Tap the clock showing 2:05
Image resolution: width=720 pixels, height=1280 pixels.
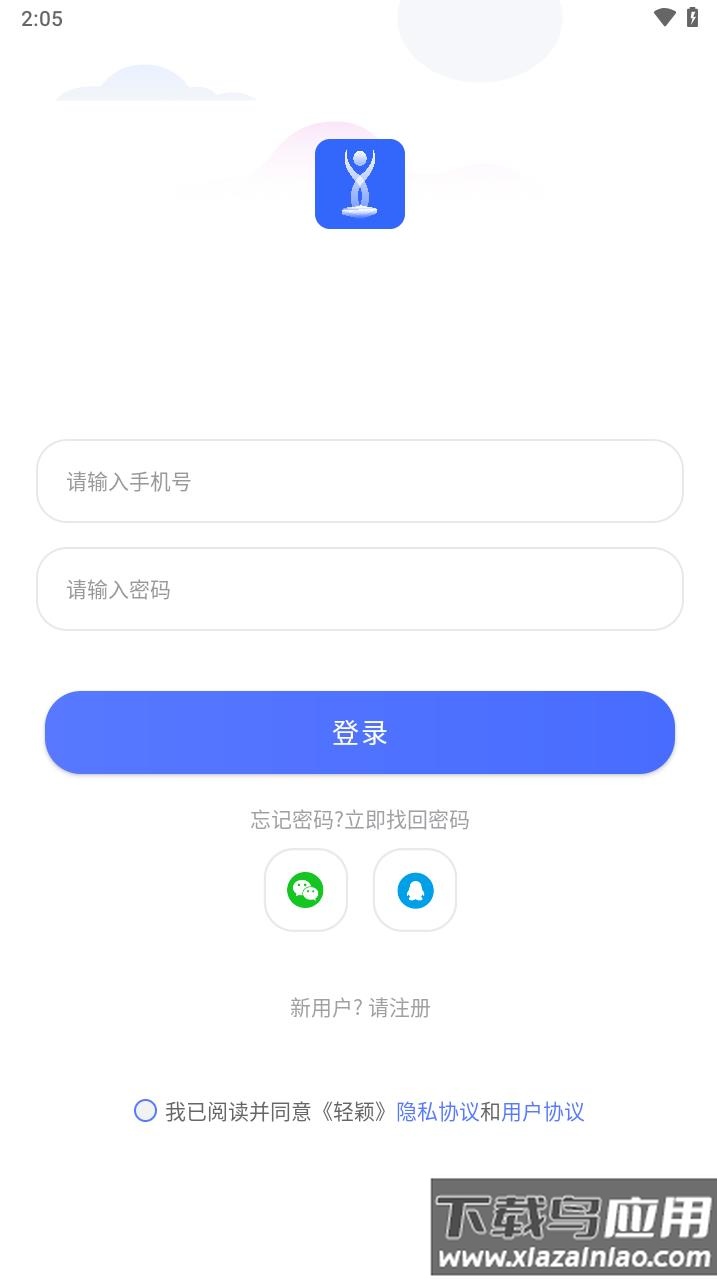click(42, 18)
